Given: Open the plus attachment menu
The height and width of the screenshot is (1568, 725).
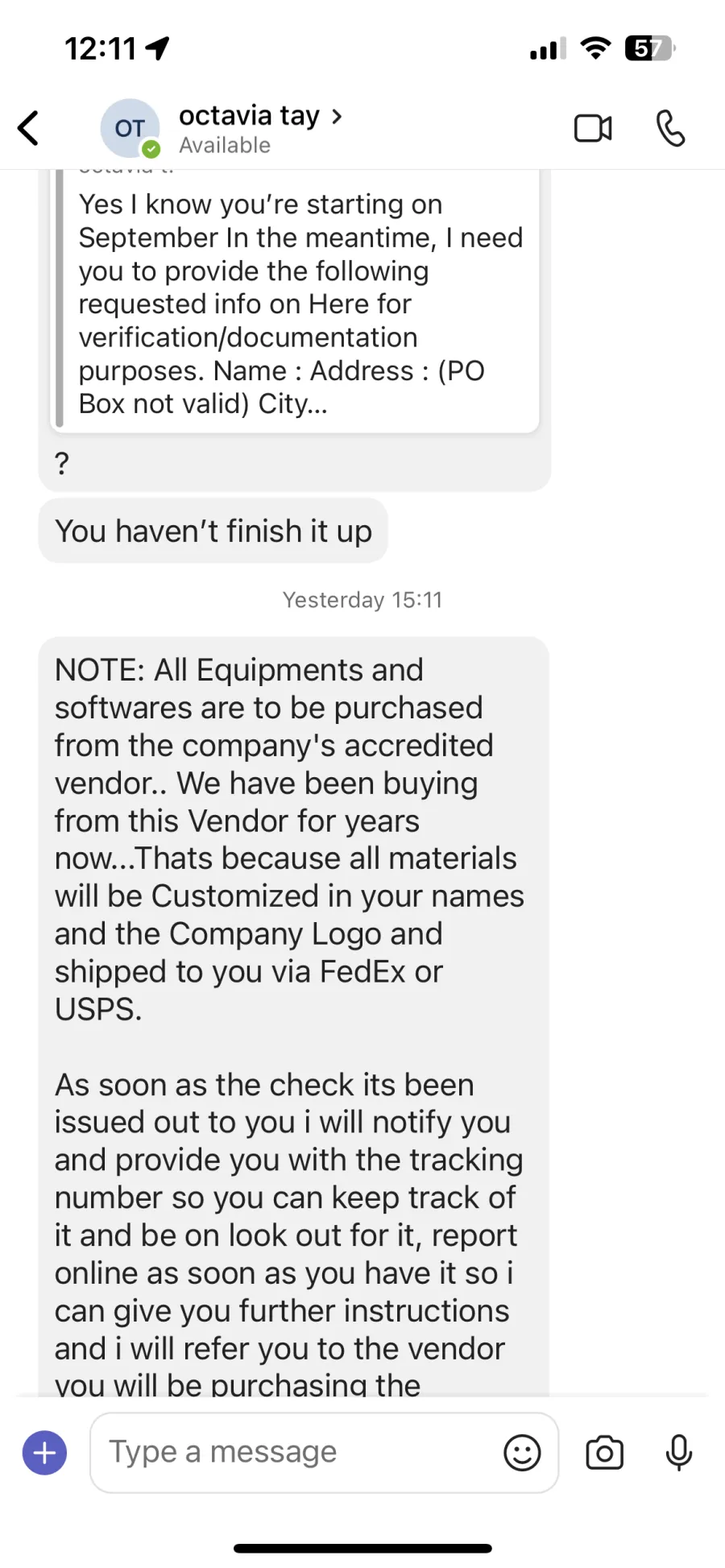Looking at the screenshot, I should (x=45, y=1453).
